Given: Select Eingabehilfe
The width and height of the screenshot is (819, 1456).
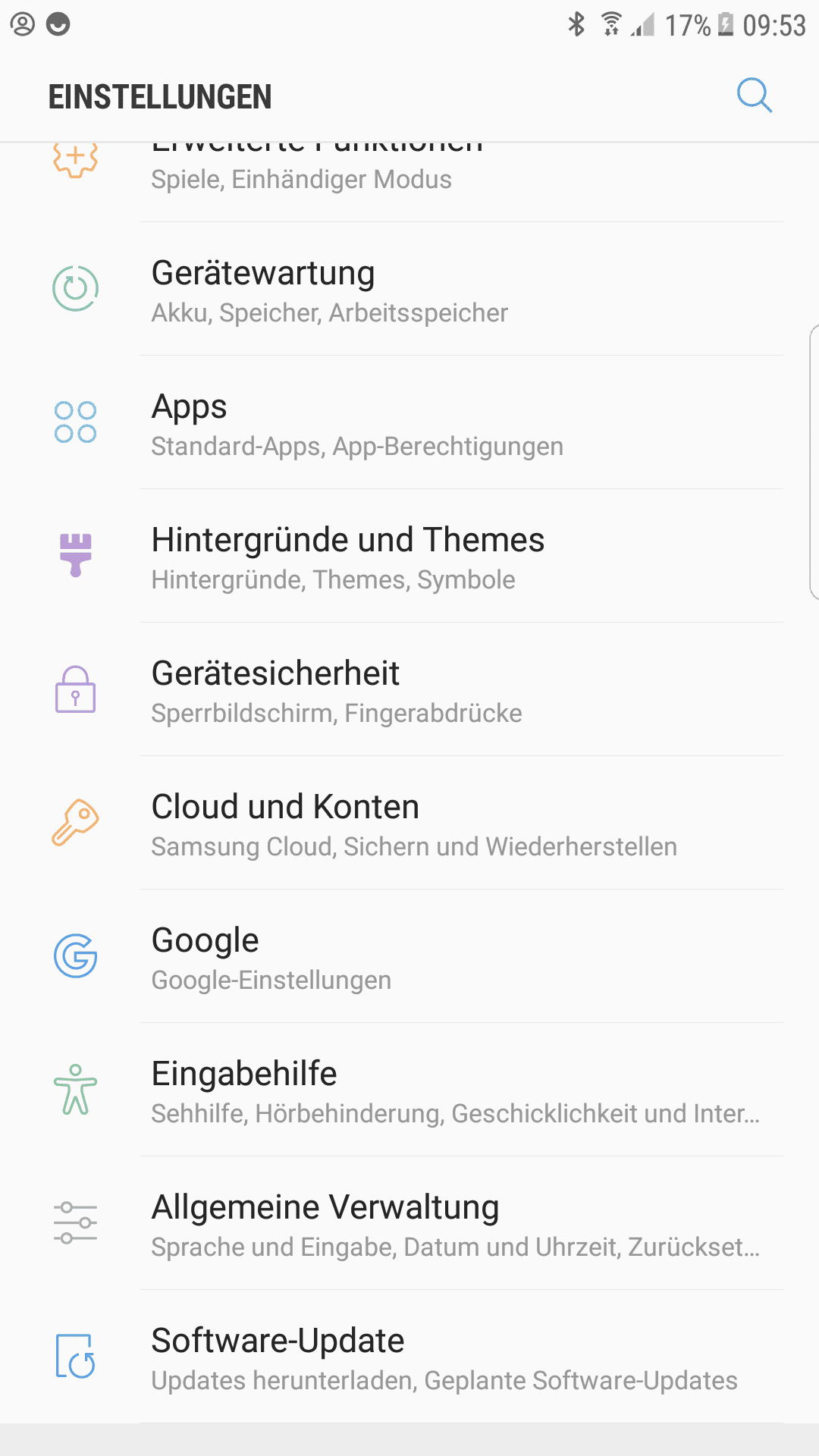Looking at the screenshot, I should pos(409,1090).
